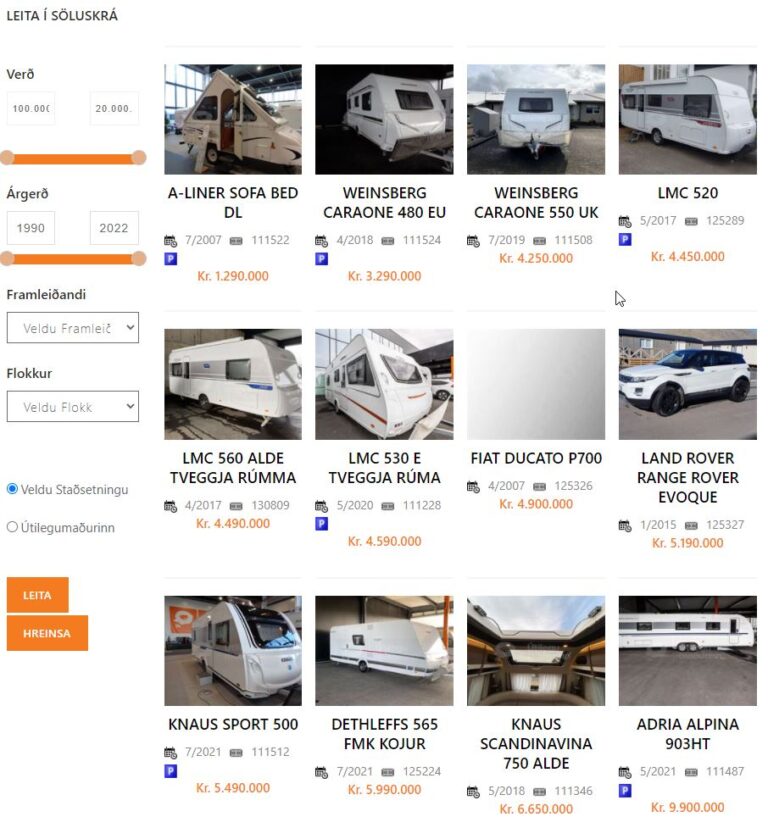The image size is (768, 828).
Task: Edit the 2022 end year field
Action: [x=113, y=228]
